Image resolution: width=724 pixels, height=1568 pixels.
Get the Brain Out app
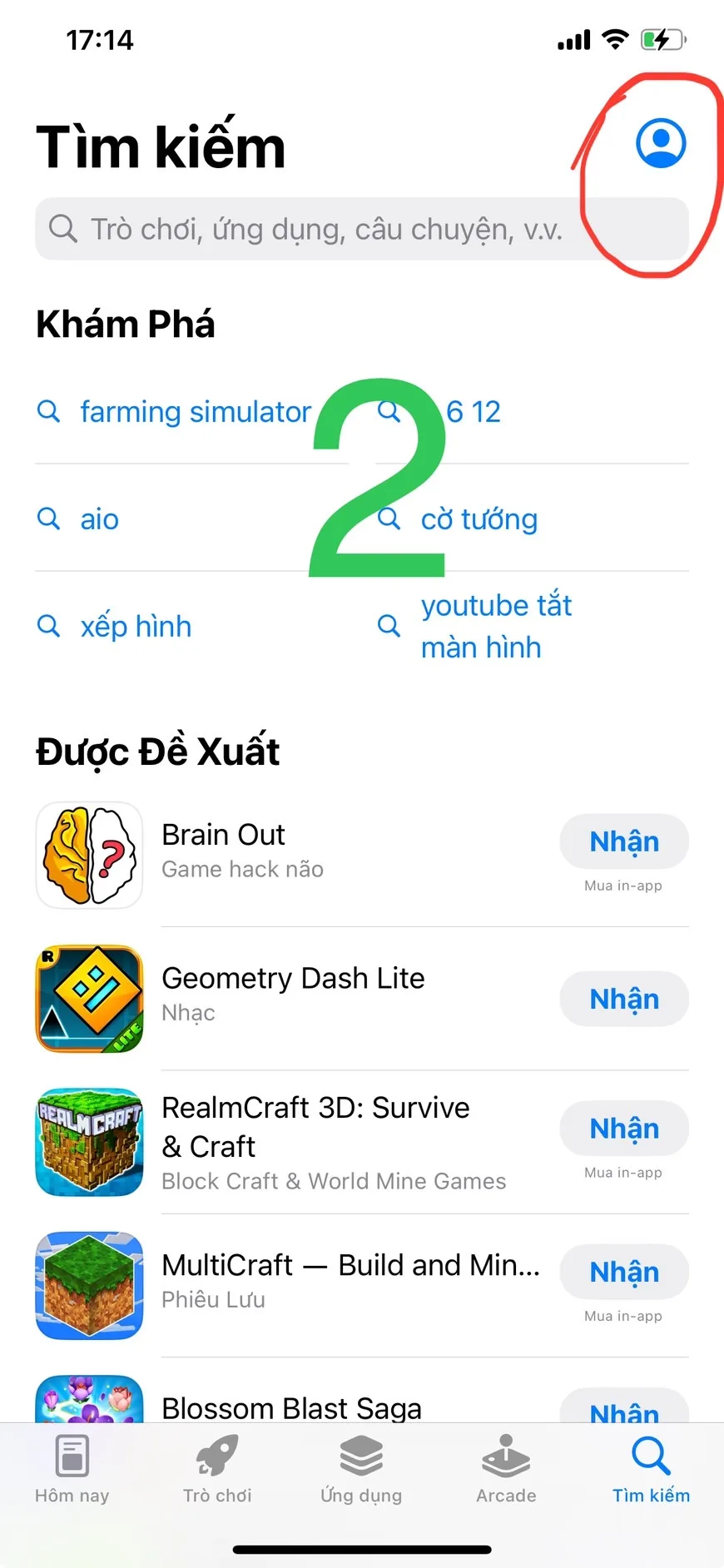[624, 841]
